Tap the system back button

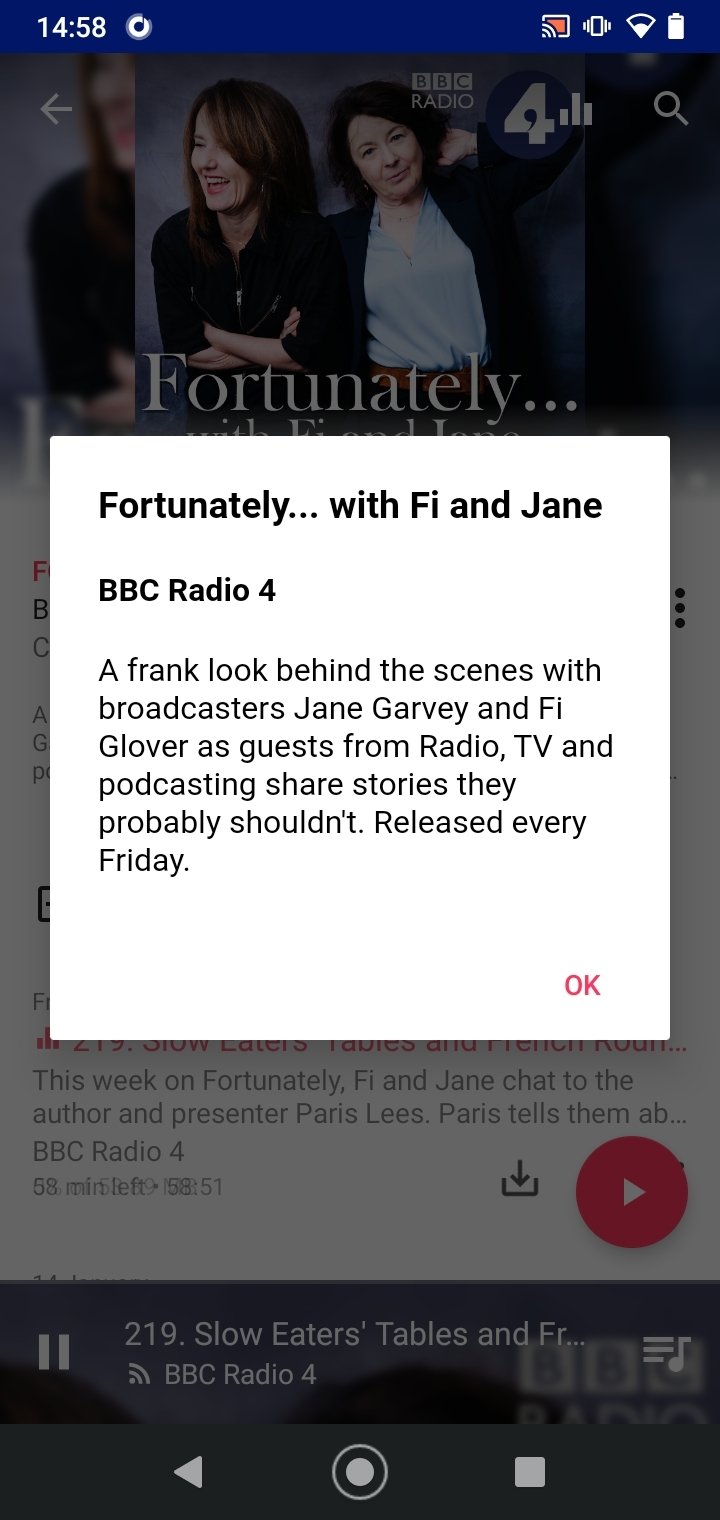click(x=188, y=1472)
